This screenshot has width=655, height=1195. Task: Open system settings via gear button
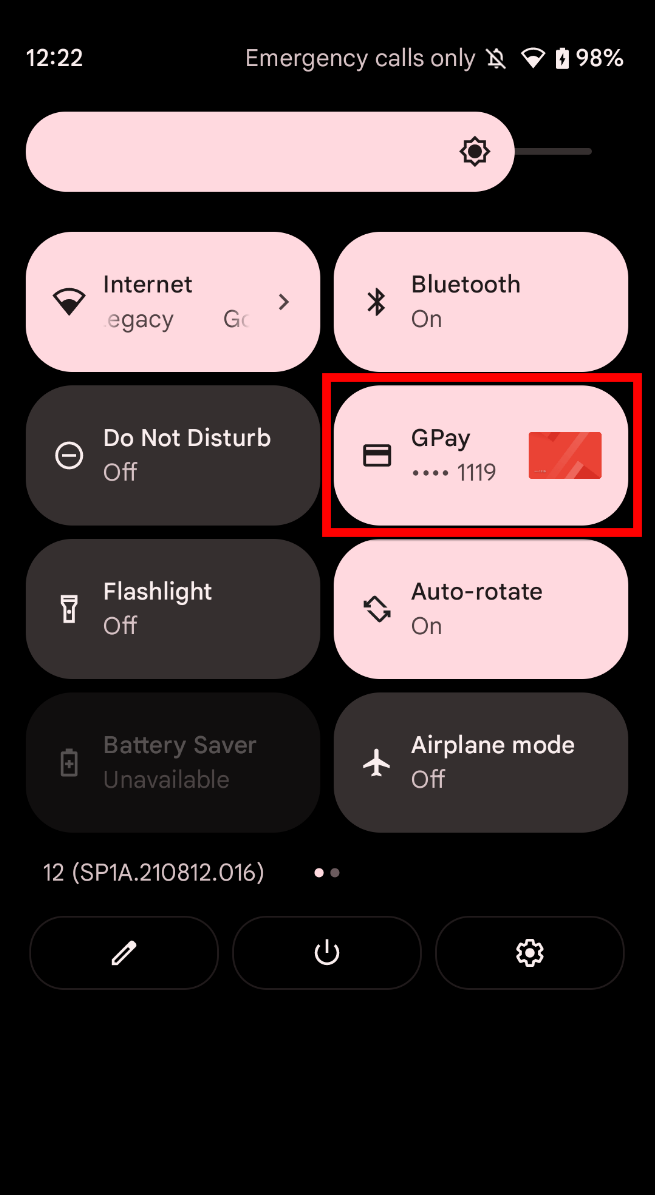click(529, 953)
